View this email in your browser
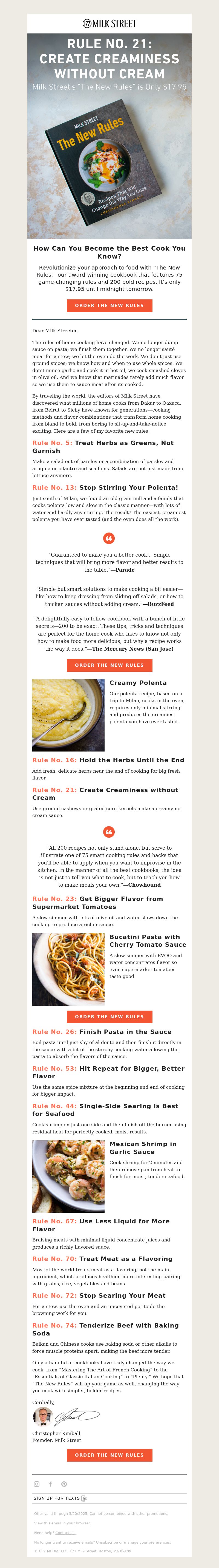Viewport: 219px width, 1568px height. coord(83,1523)
